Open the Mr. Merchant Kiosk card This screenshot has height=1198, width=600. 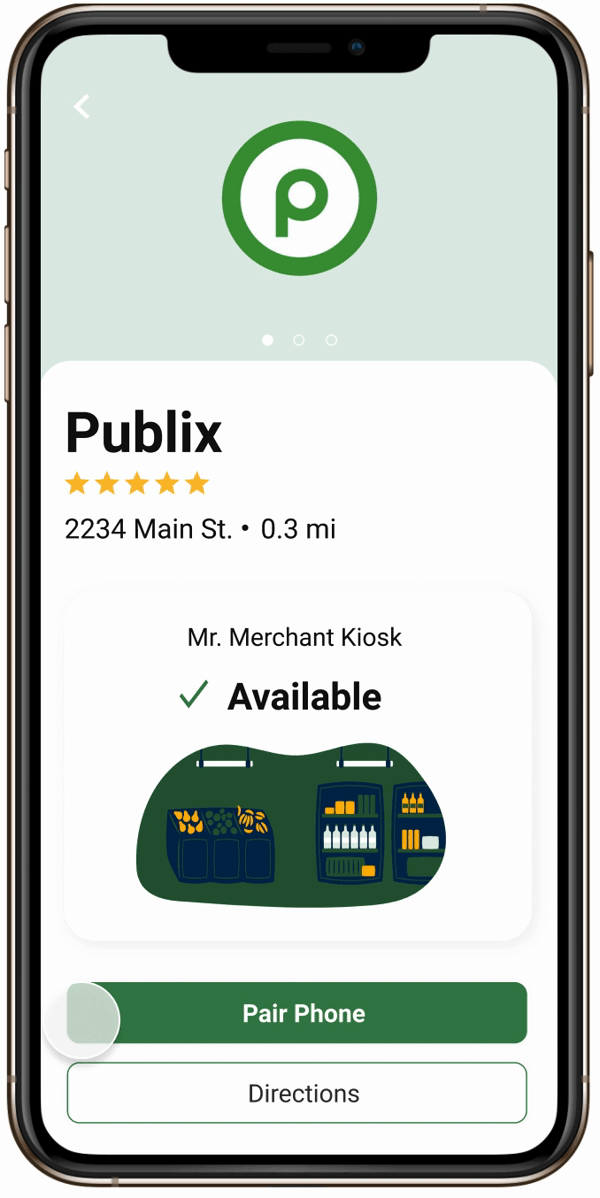[x=297, y=766]
